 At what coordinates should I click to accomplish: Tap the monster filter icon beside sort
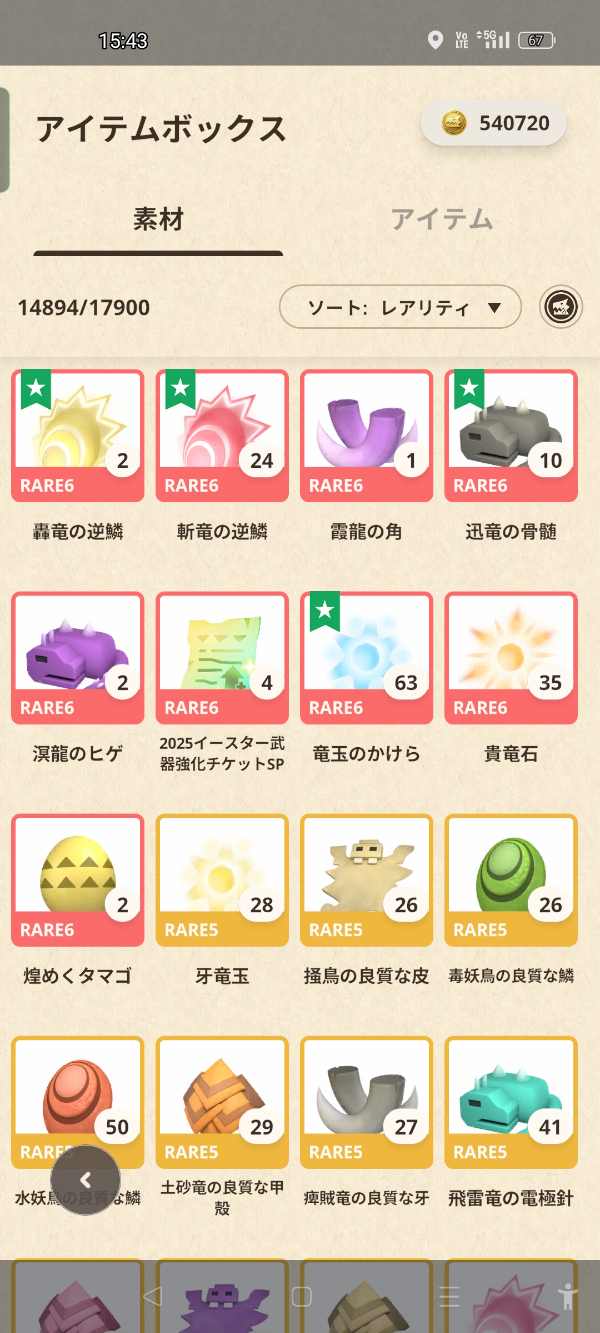pos(561,307)
